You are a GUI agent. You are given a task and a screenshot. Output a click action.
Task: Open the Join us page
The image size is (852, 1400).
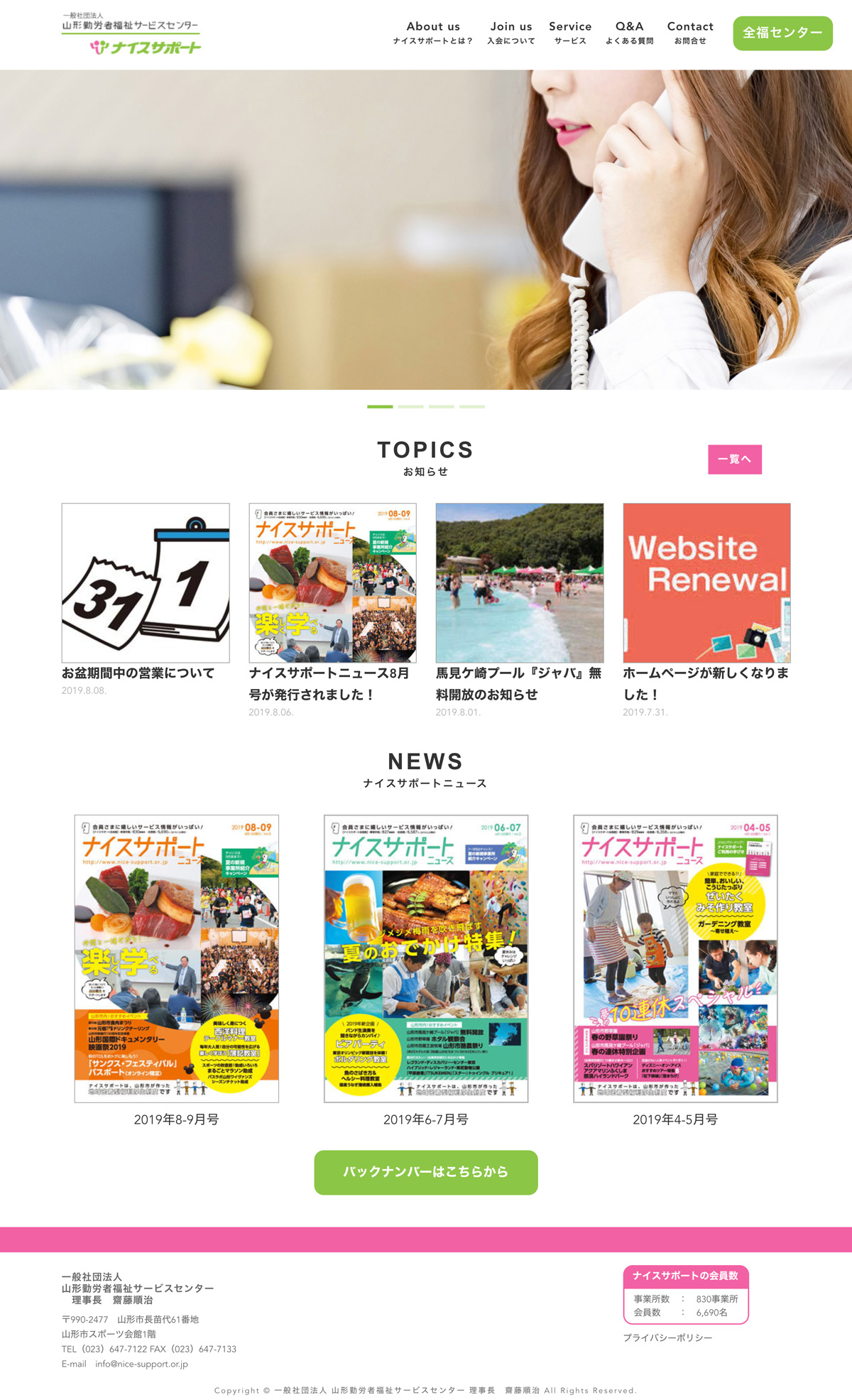coord(510,33)
